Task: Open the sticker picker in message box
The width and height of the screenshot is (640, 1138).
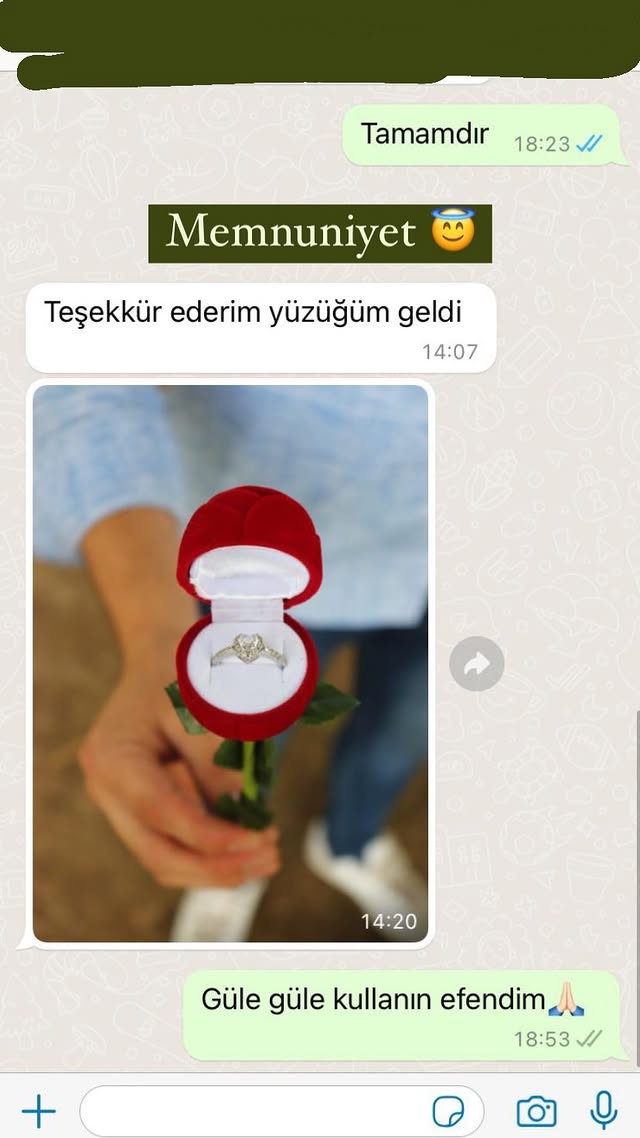Action: [448, 1110]
